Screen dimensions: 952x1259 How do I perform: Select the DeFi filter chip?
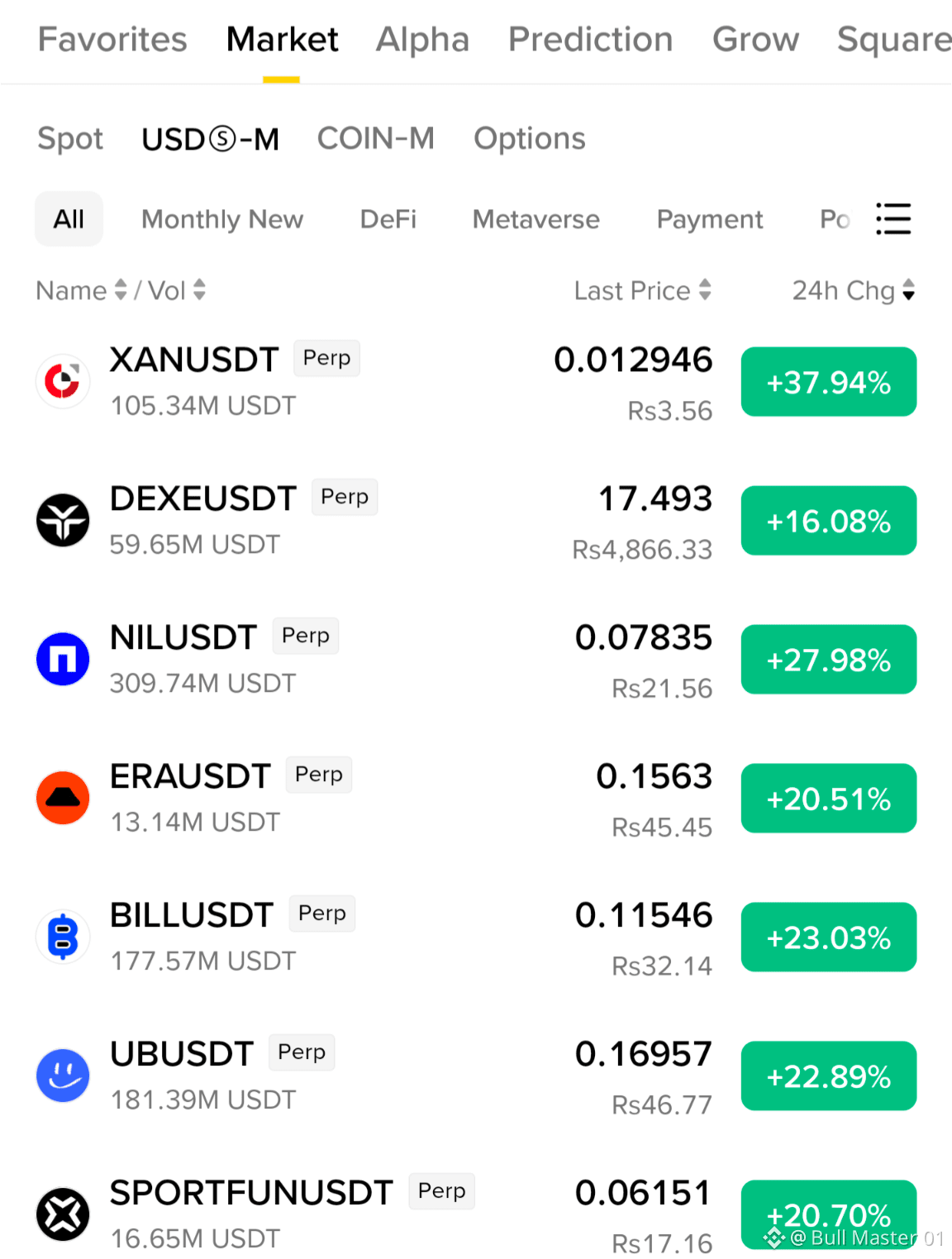pos(388,219)
